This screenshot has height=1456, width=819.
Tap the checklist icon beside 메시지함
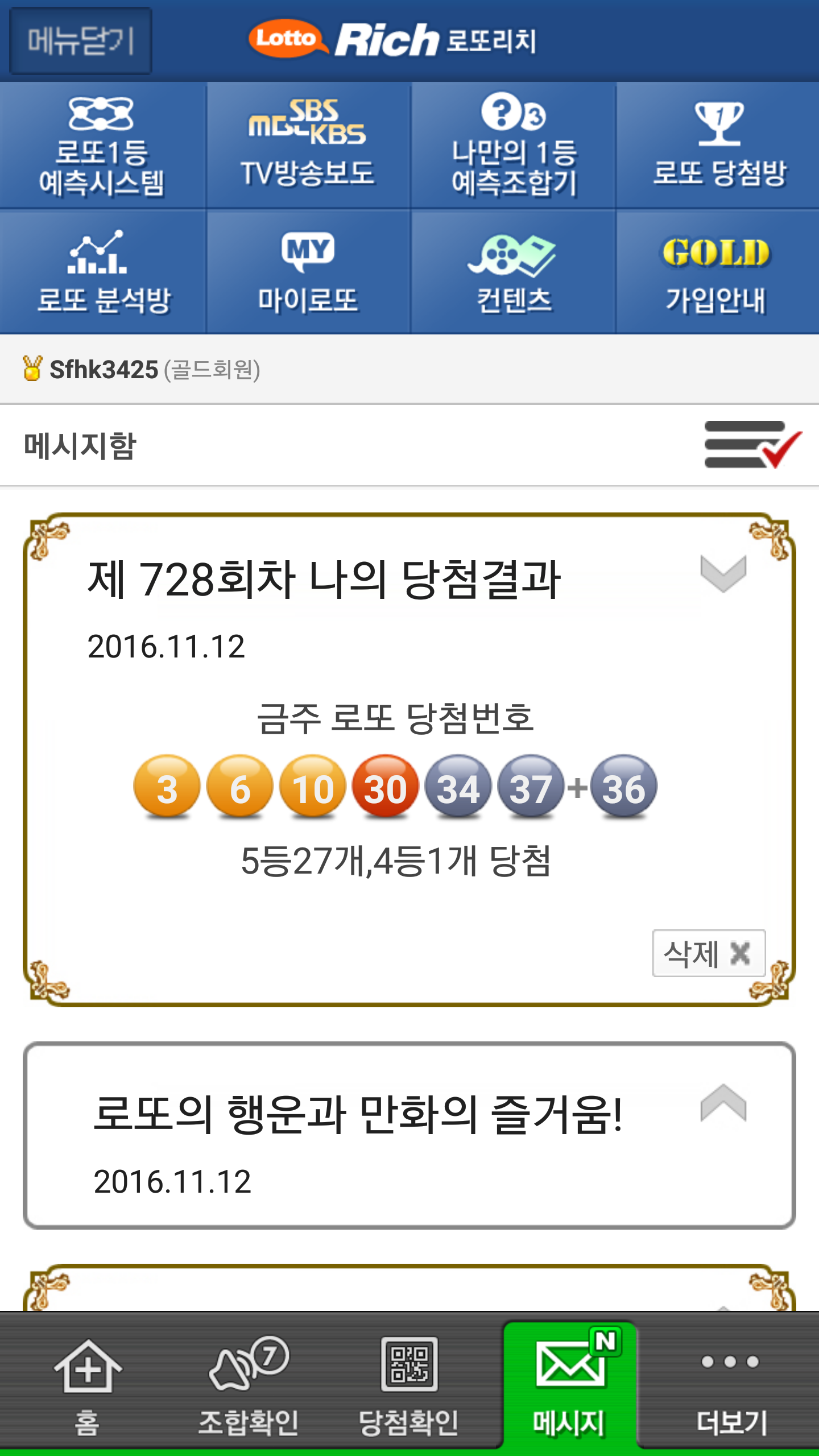click(x=752, y=445)
